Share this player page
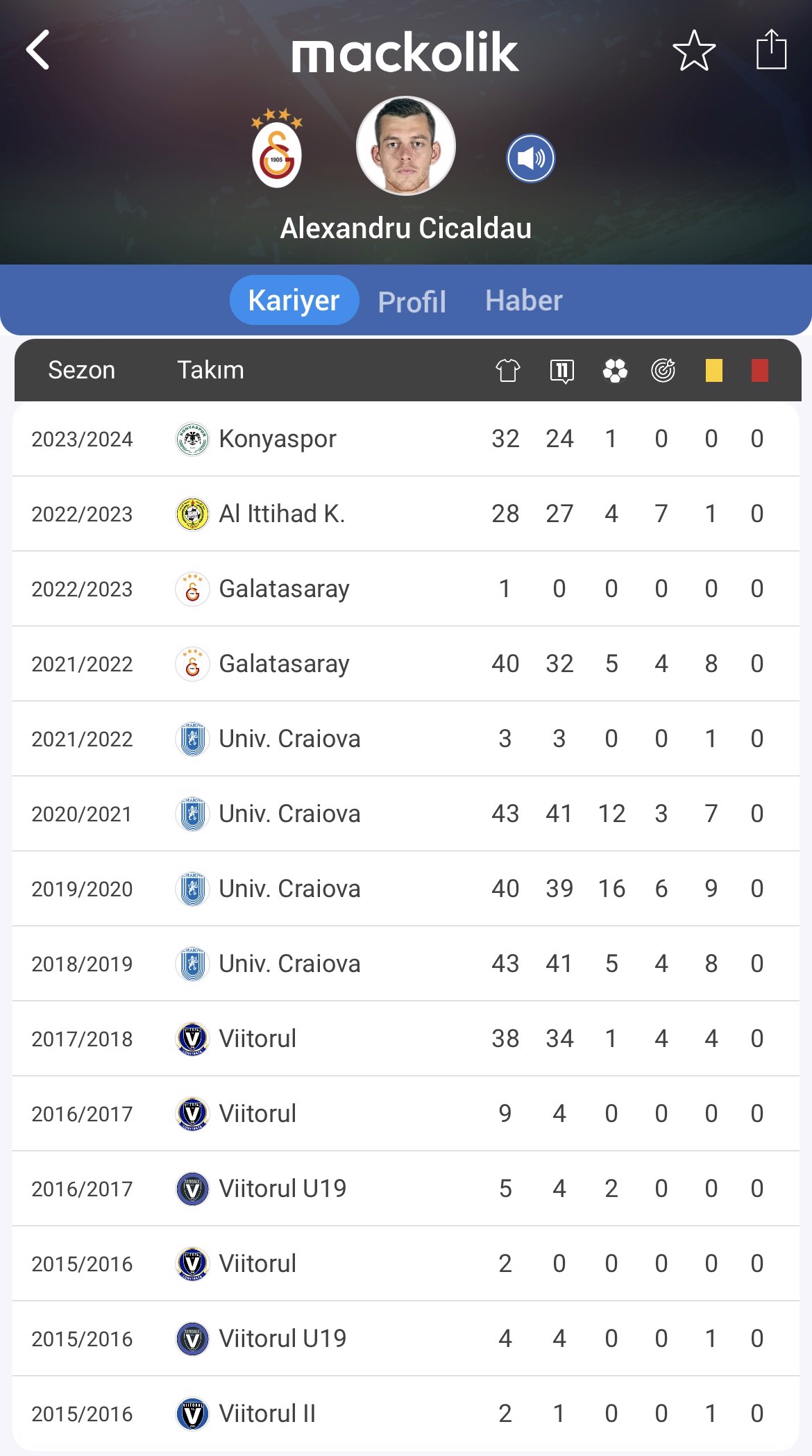Image resolution: width=812 pixels, height=1456 pixels. pyautogui.click(x=771, y=49)
